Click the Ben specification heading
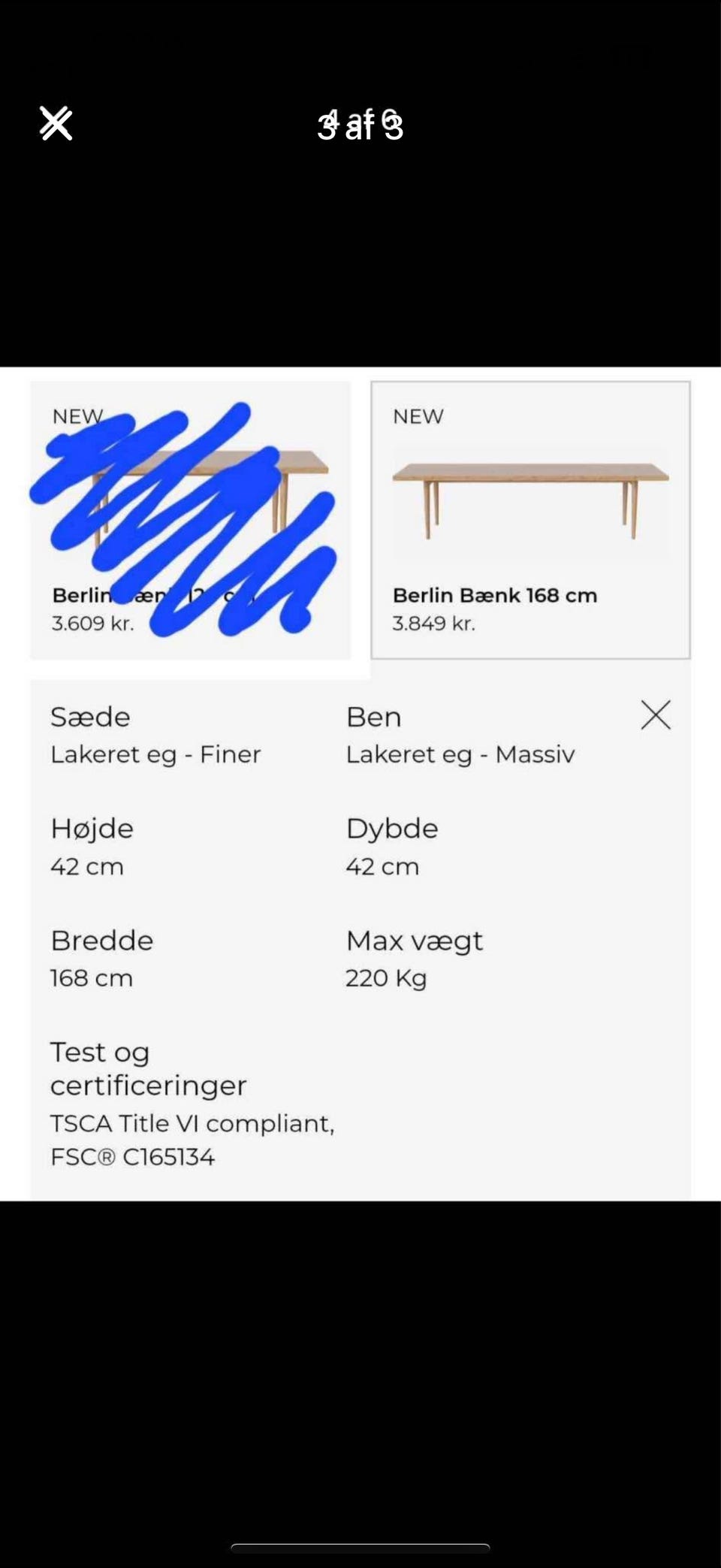The image size is (721, 1568). tap(374, 716)
